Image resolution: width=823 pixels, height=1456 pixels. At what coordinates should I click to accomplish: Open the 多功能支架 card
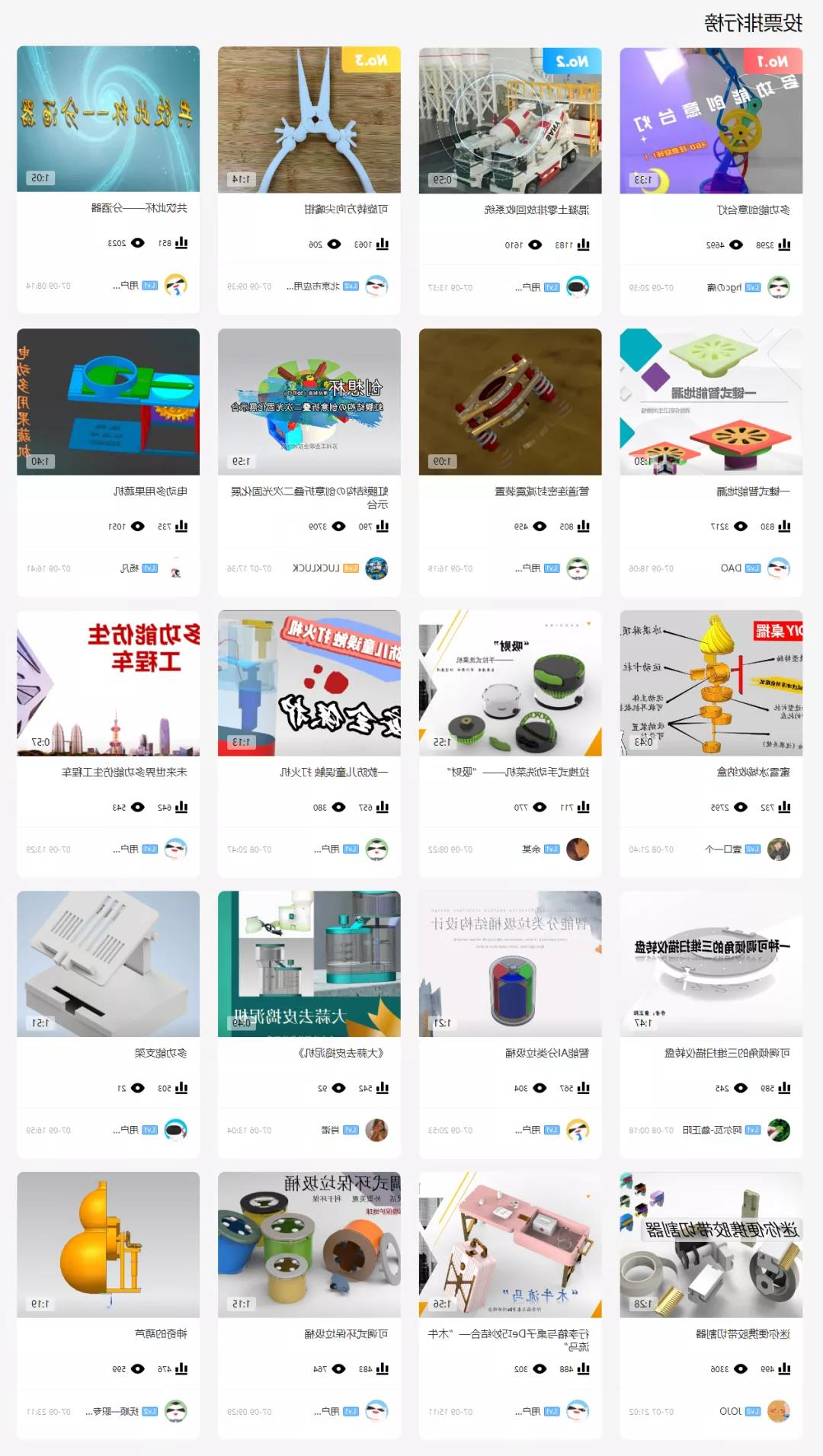coord(108,964)
